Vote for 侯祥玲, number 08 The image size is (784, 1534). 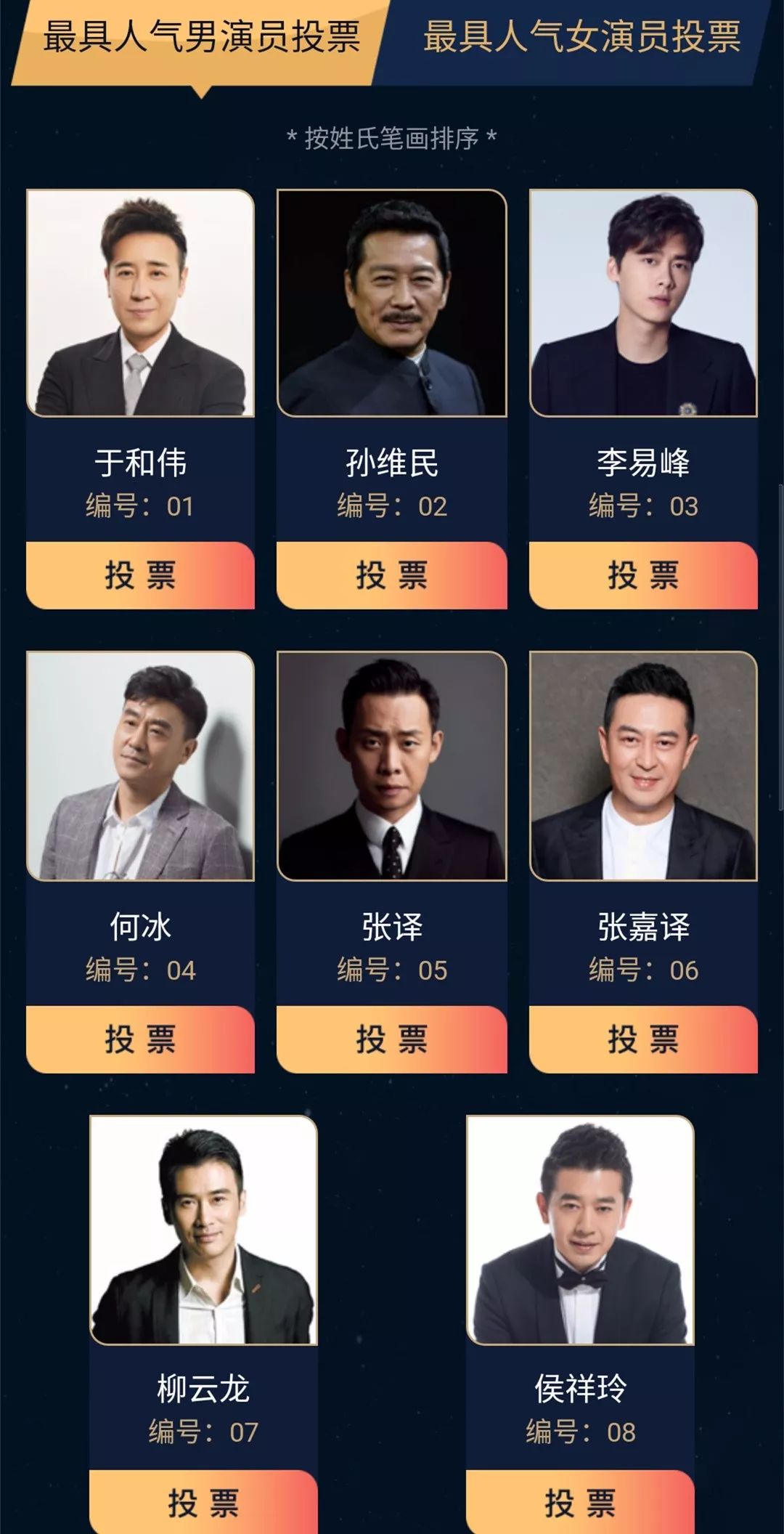pos(580,1502)
